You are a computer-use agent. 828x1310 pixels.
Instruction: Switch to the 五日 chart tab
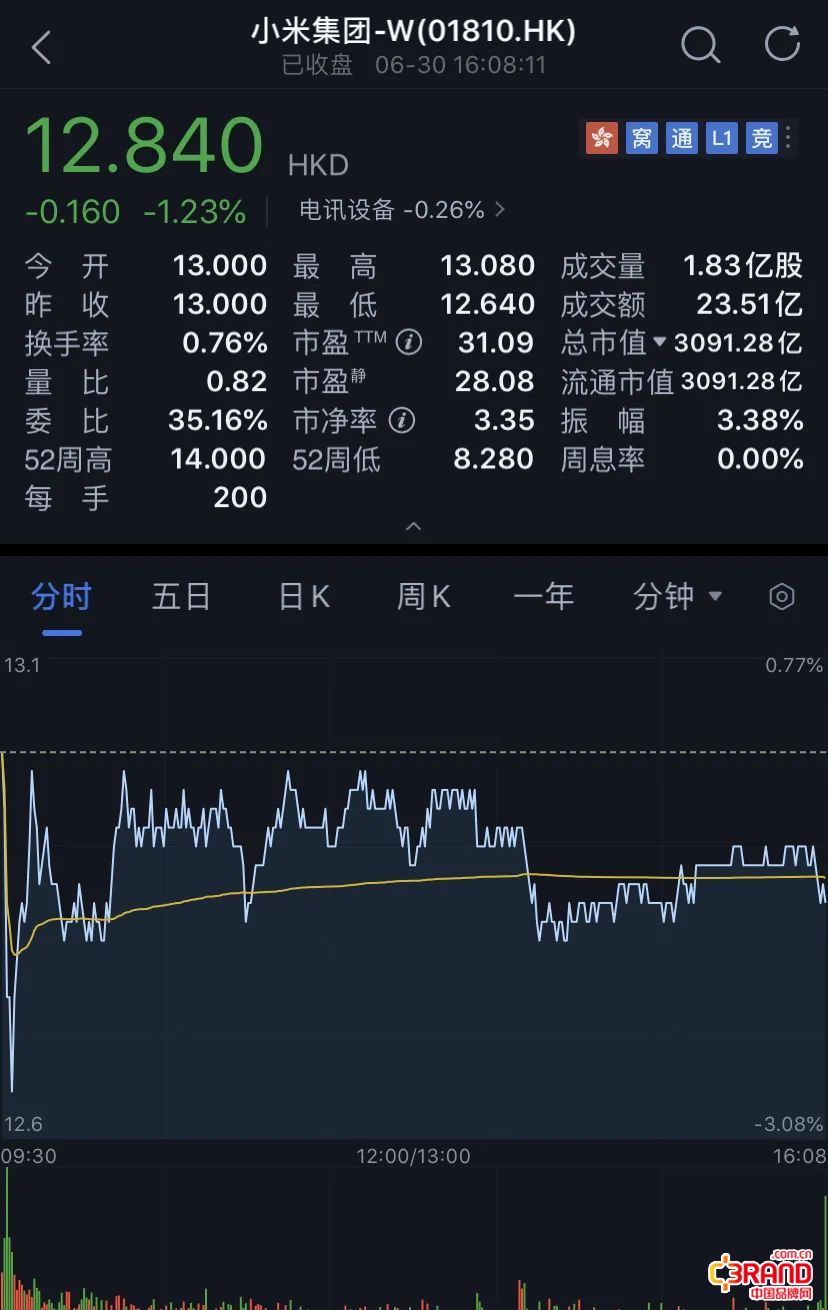[x=181, y=597]
